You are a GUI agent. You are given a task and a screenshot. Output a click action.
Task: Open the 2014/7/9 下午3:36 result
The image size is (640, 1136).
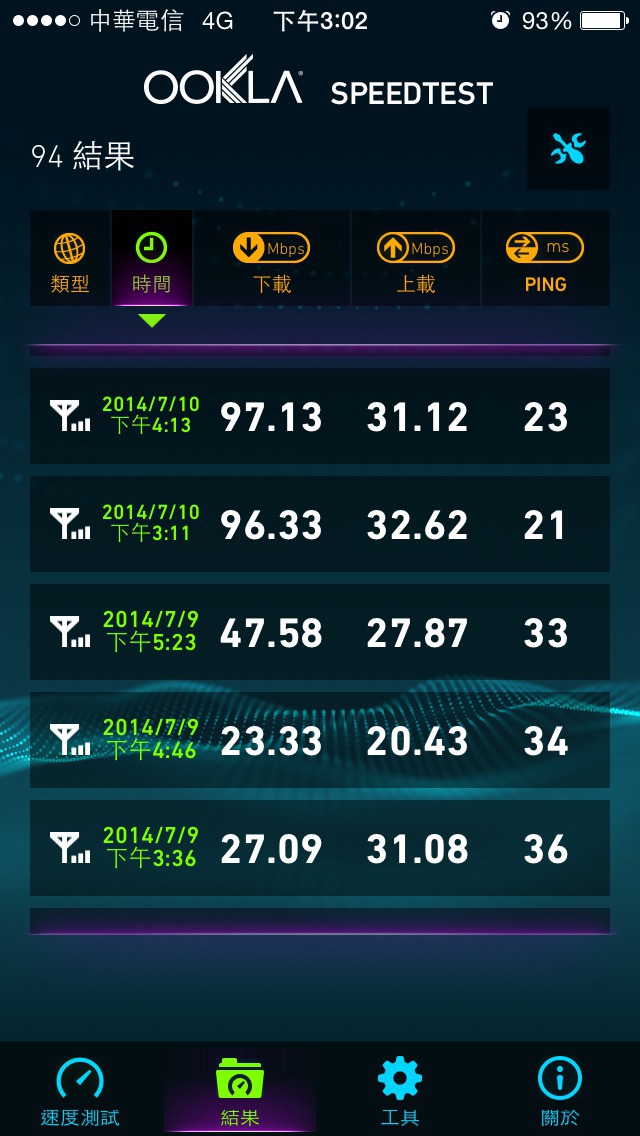(320, 848)
